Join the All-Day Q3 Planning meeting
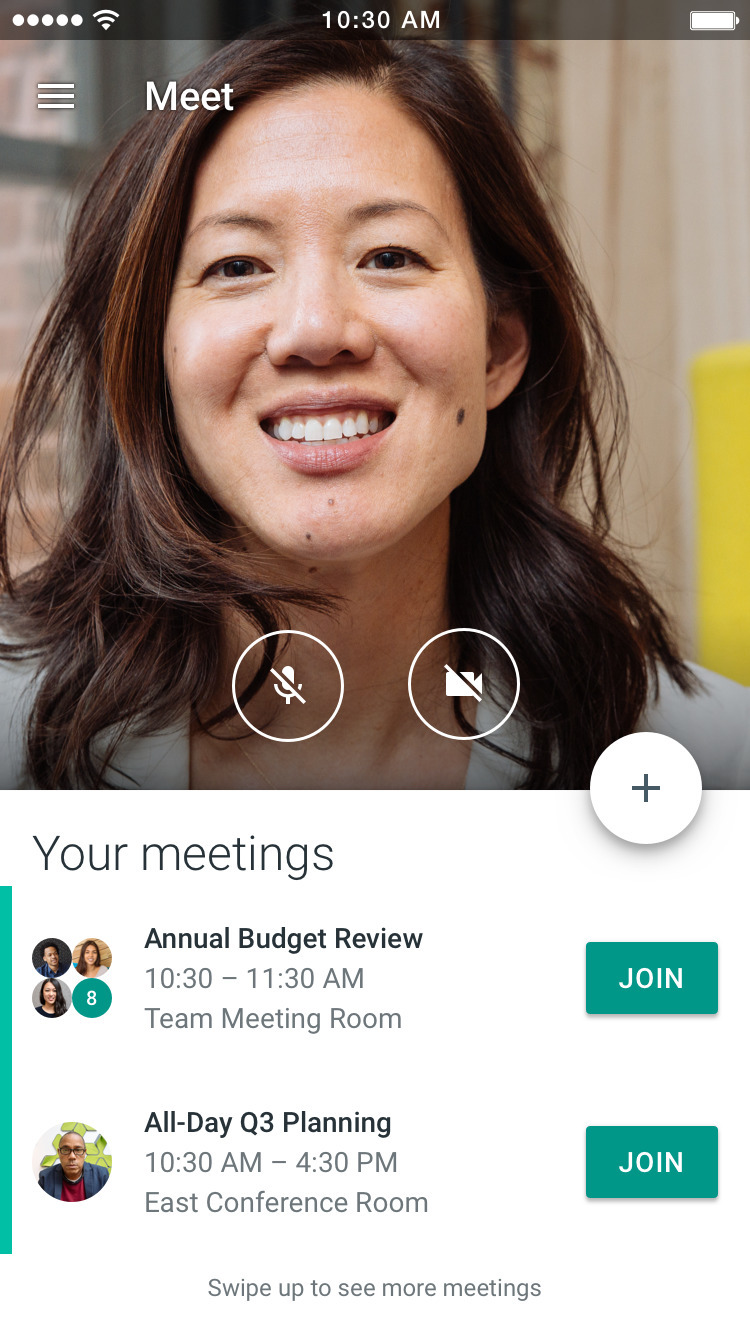750x1334 pixels. [x=652, y=1162]
